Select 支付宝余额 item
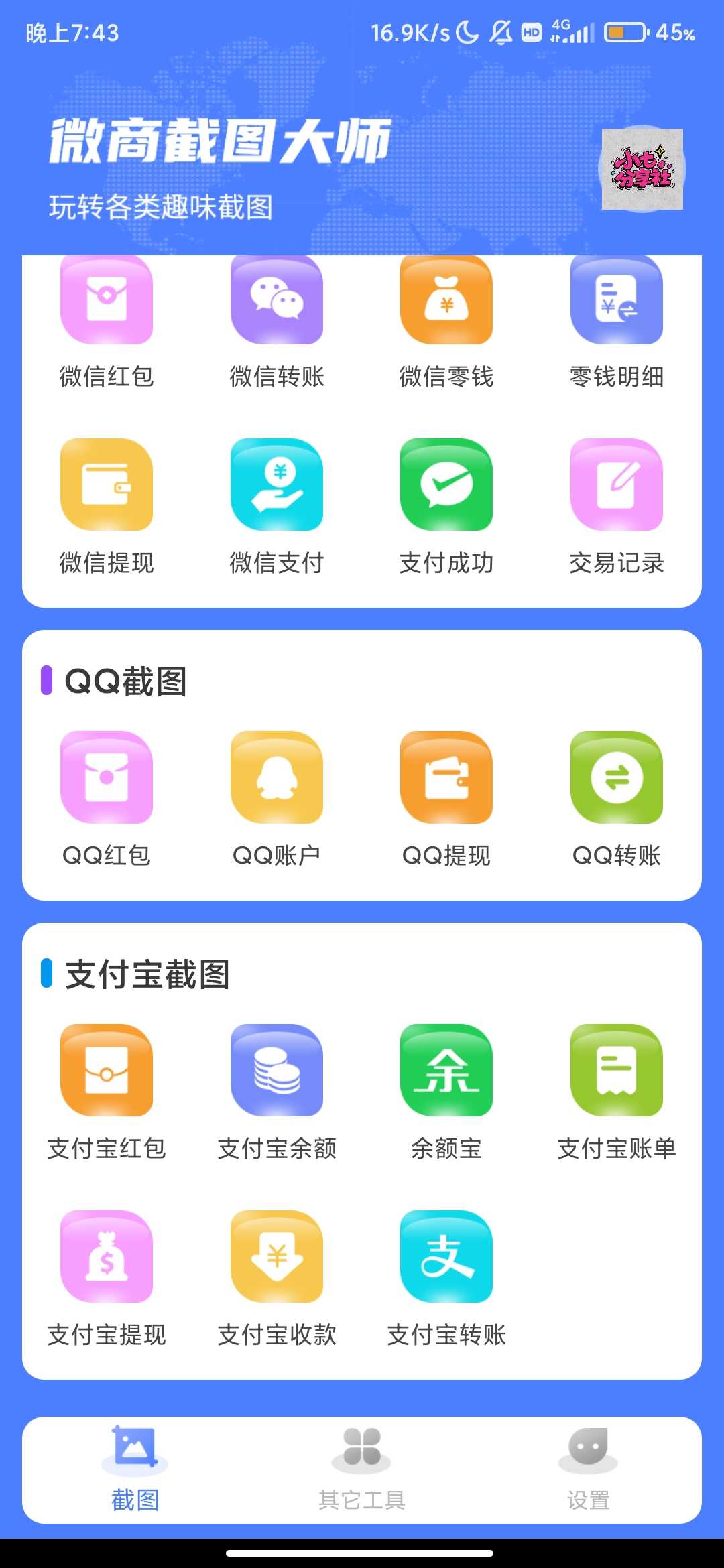This screenshot has width=724, height=1568. point(277,1070)
